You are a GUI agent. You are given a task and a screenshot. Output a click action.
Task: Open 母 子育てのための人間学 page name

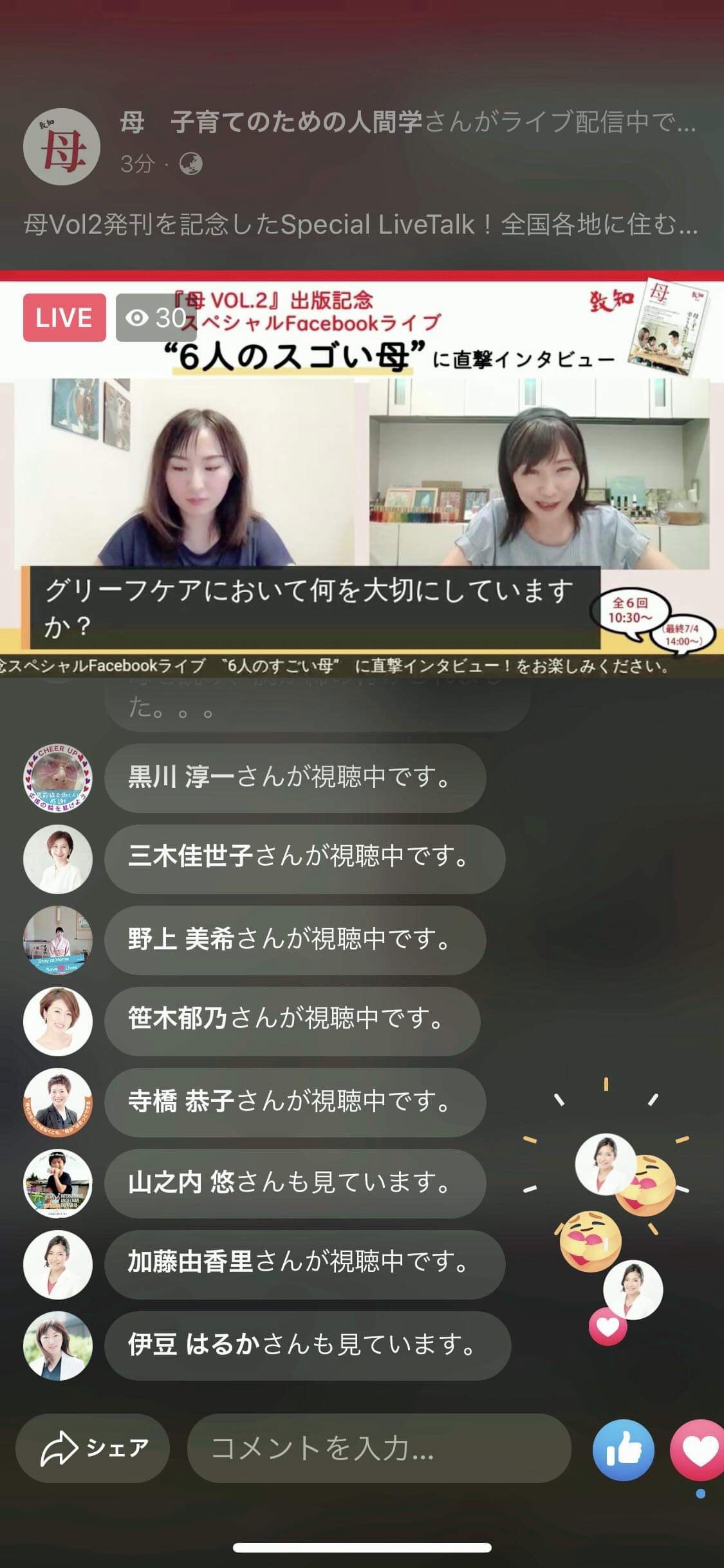270,122
